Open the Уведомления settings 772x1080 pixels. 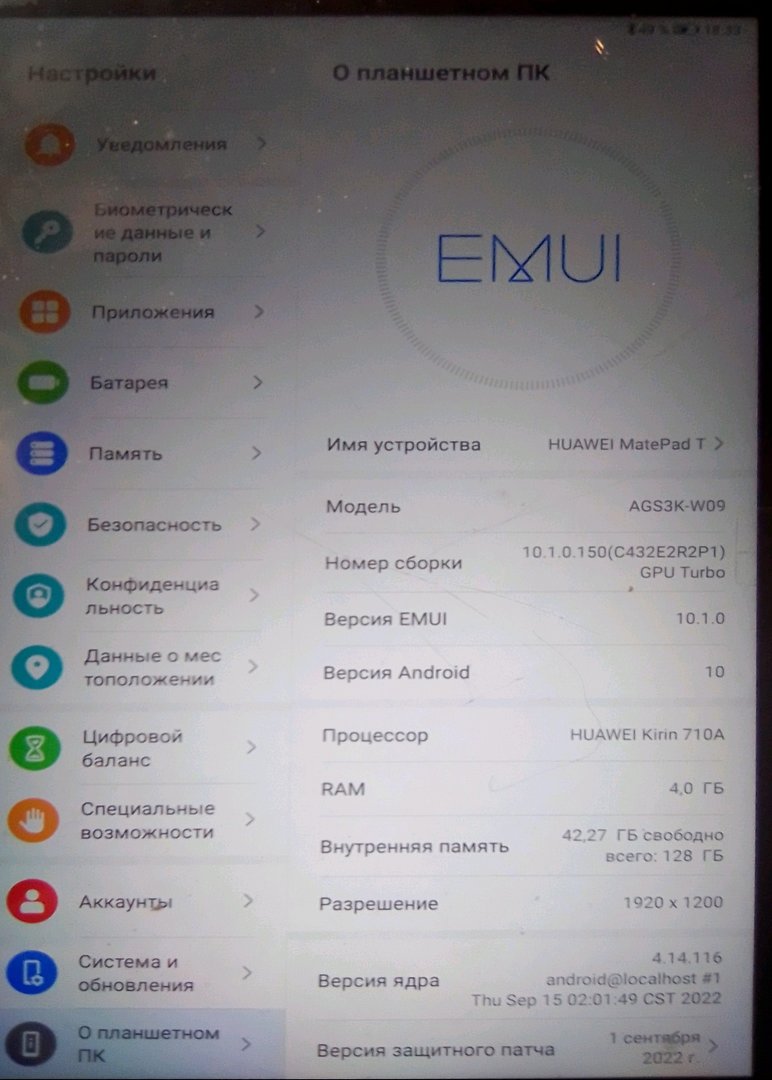pyautogui.click(x=160, y=144)
